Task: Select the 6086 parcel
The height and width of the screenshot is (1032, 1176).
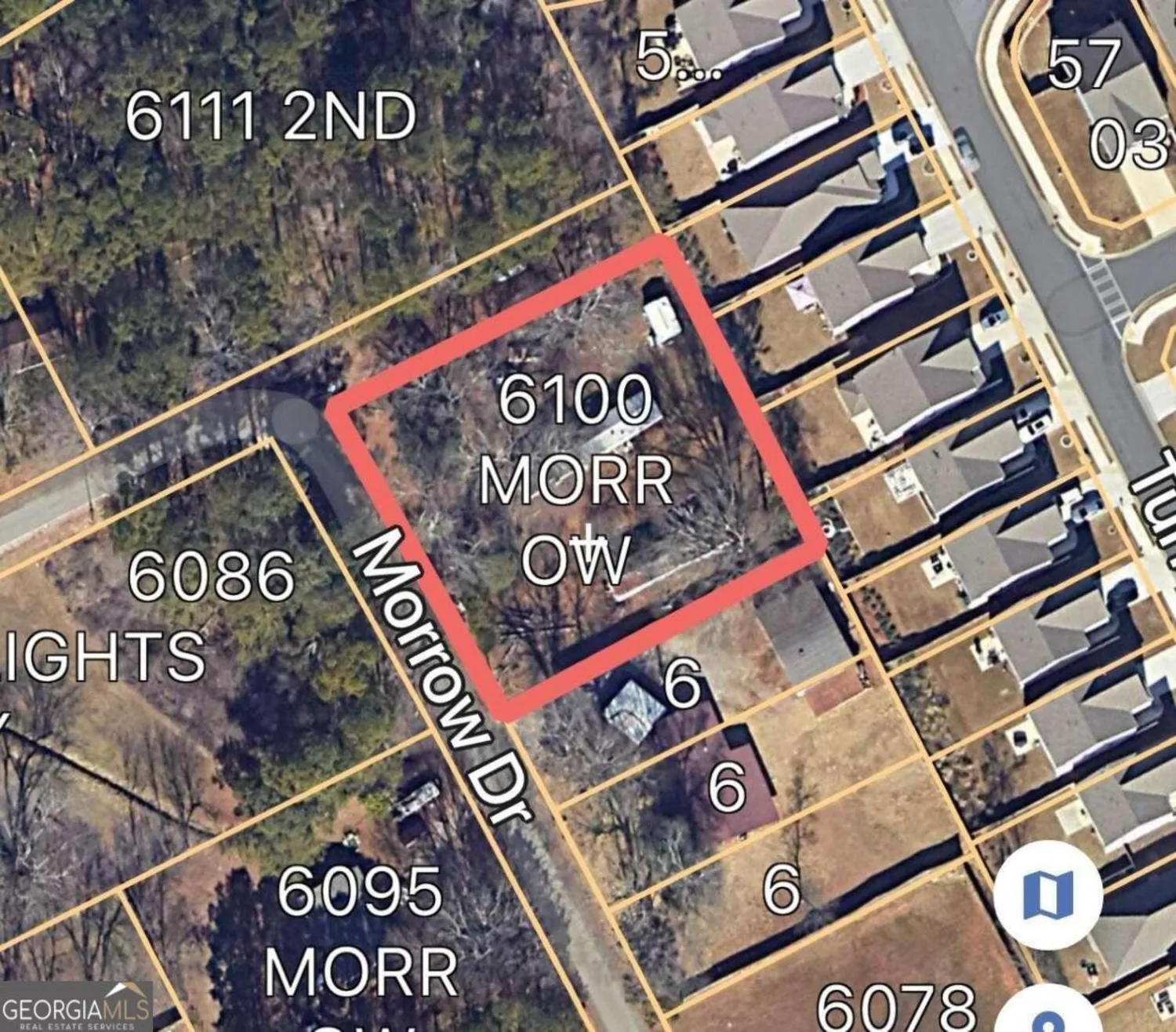Action: coord(212,576)
